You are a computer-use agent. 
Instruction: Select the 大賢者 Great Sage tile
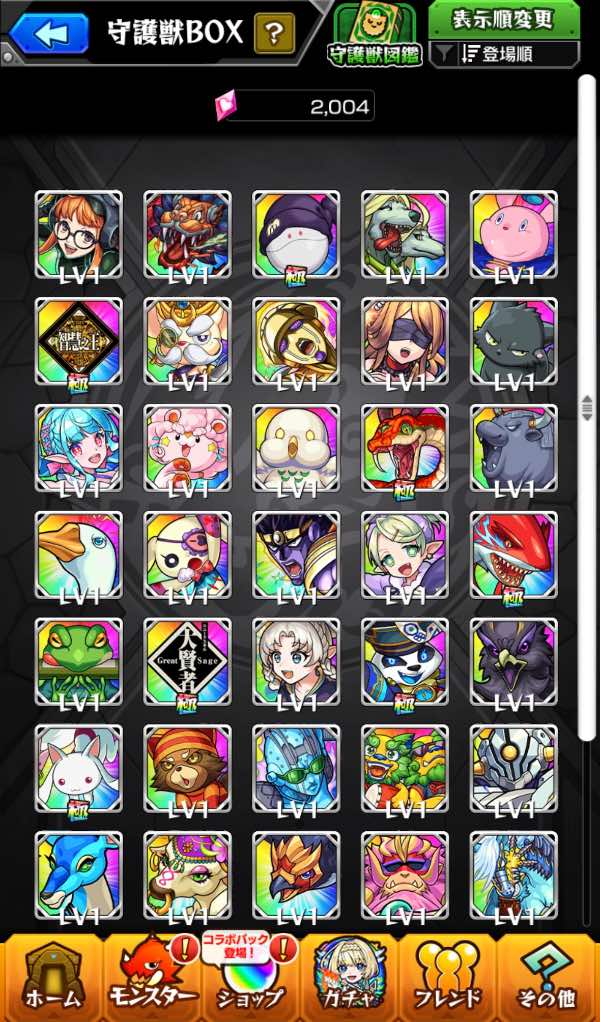[x=187, y=661]
